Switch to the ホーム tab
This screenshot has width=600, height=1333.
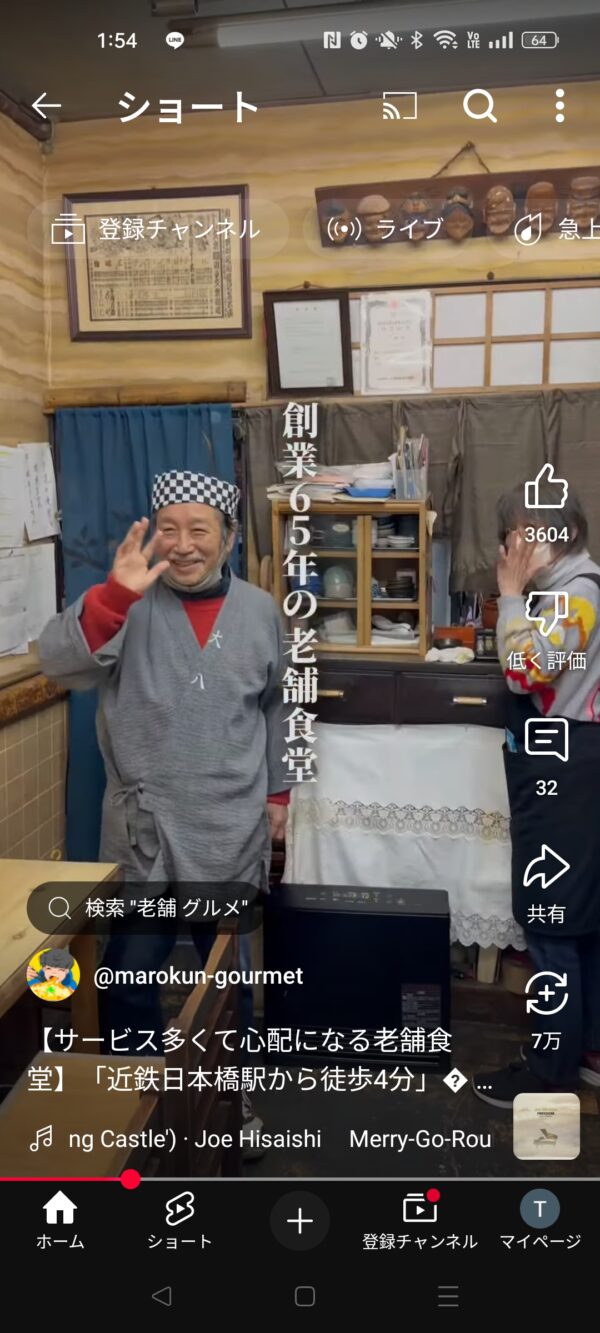[x=60, y=1221]
